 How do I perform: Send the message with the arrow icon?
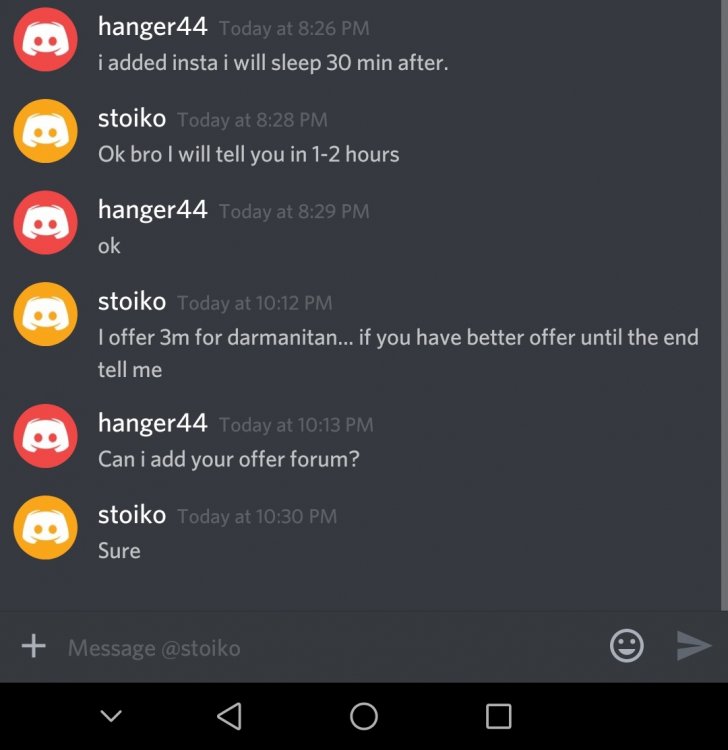(x=693, y=646)
